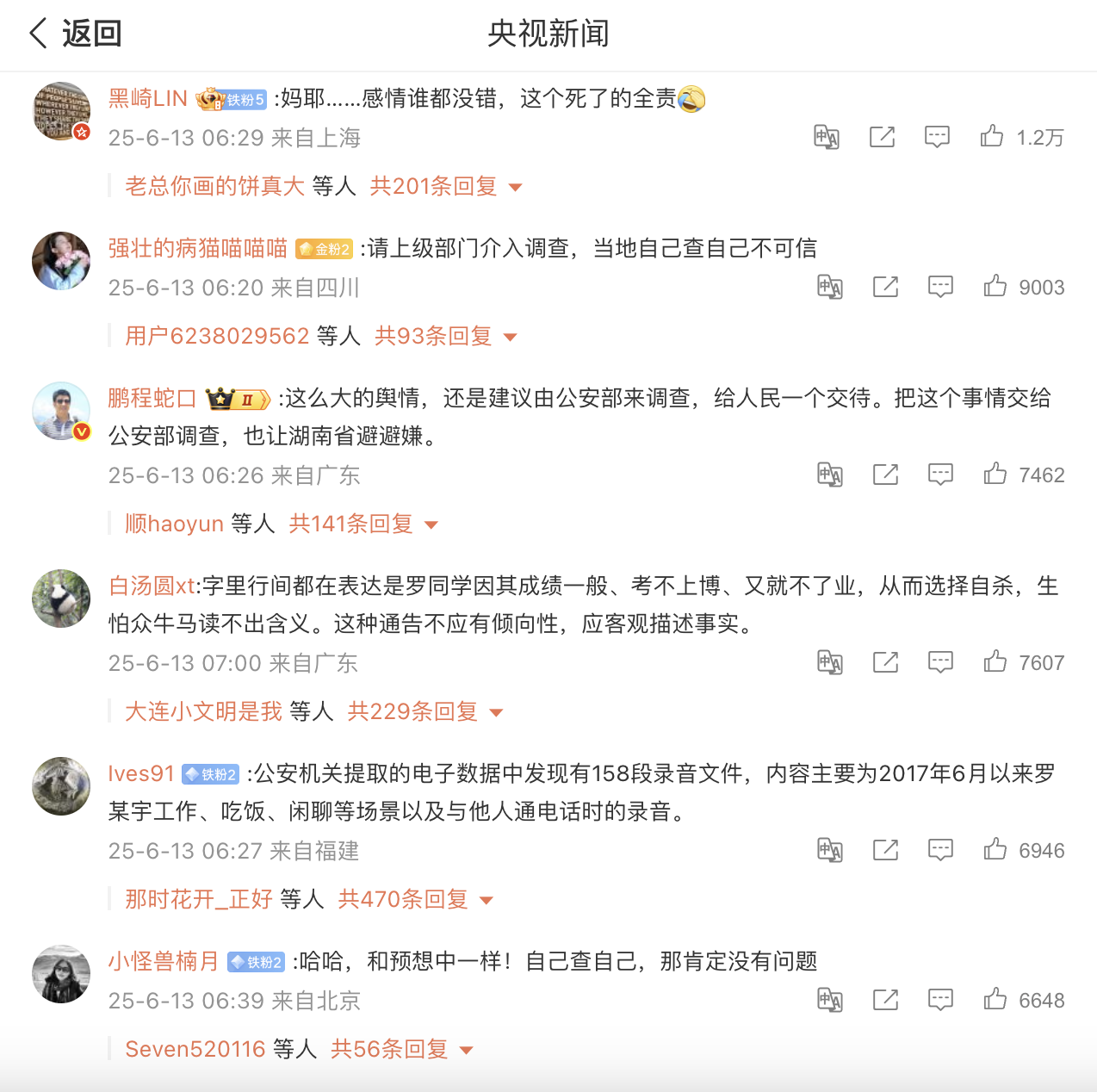
Task: Translate 小怪兽楠月's comment
Action: coord(829,1000)
